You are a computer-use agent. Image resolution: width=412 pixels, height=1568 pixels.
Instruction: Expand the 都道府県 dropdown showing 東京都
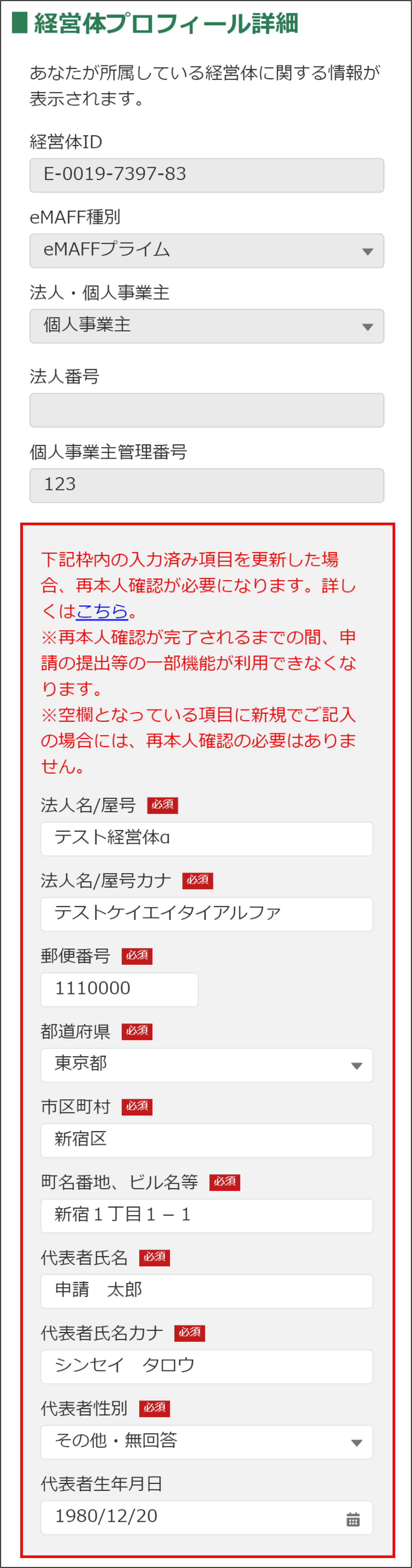tap(206, 1065)
